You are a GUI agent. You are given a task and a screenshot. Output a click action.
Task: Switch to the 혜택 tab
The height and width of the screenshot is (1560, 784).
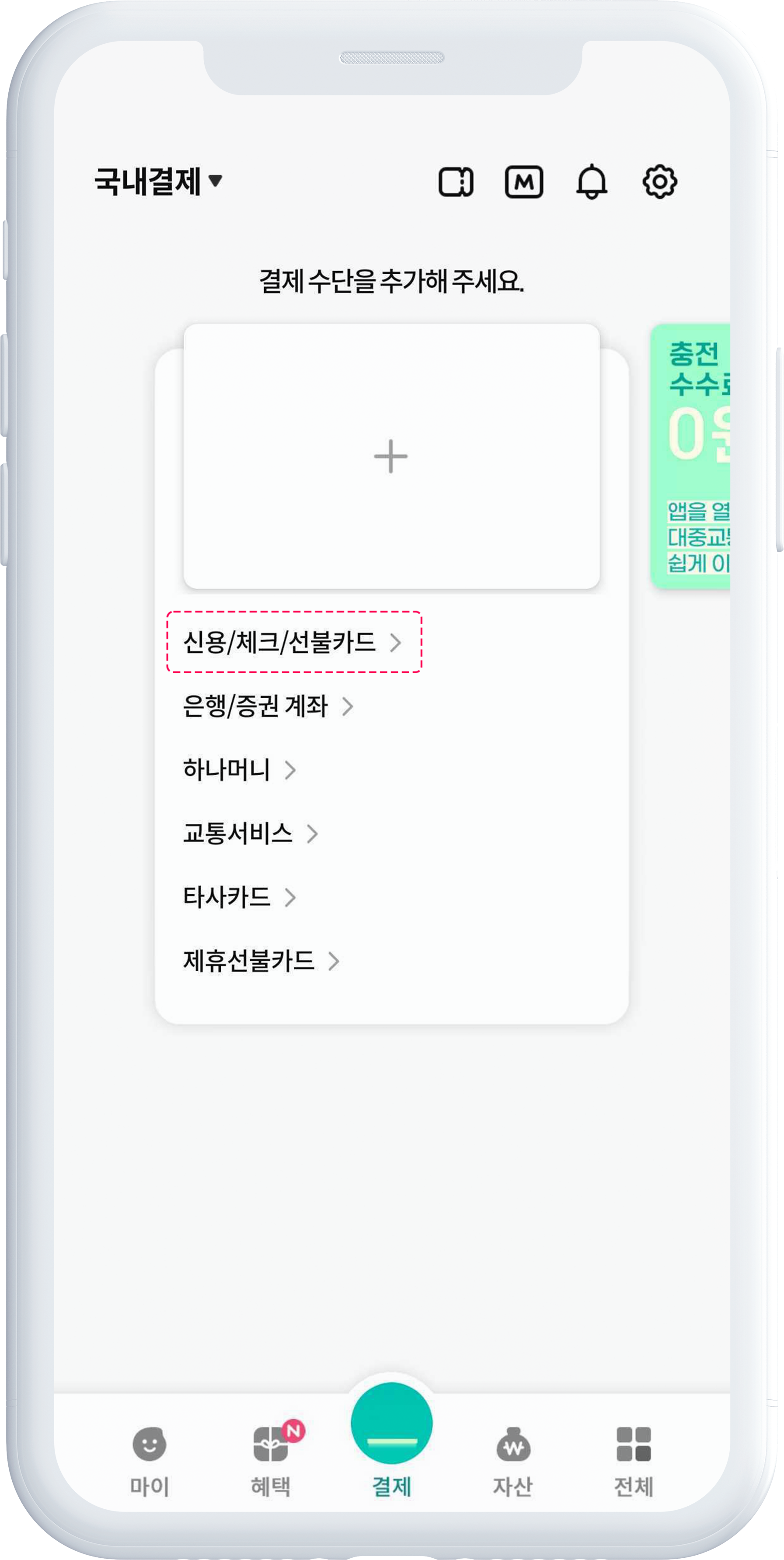coord(271,1460)
